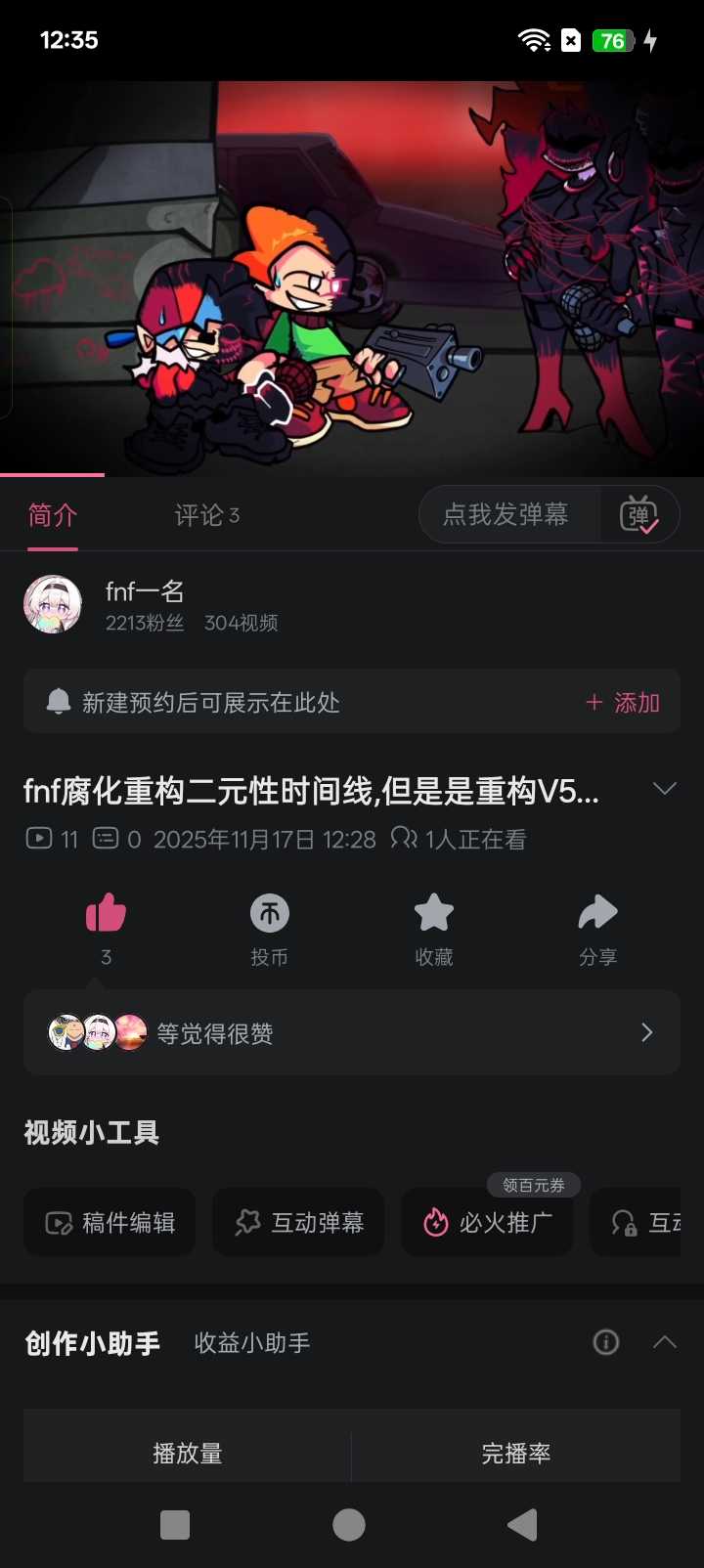Toggle the danmaku display switch
704x1568 pixels.
pyautogui.click(x=639, y=514)
